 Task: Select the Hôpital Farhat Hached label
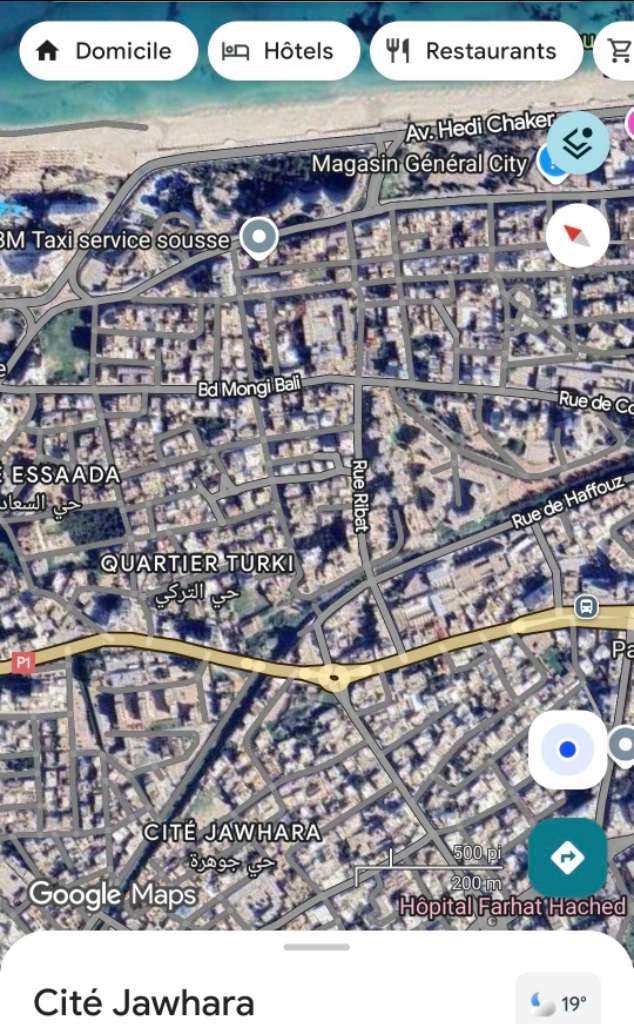click(512, 908)
